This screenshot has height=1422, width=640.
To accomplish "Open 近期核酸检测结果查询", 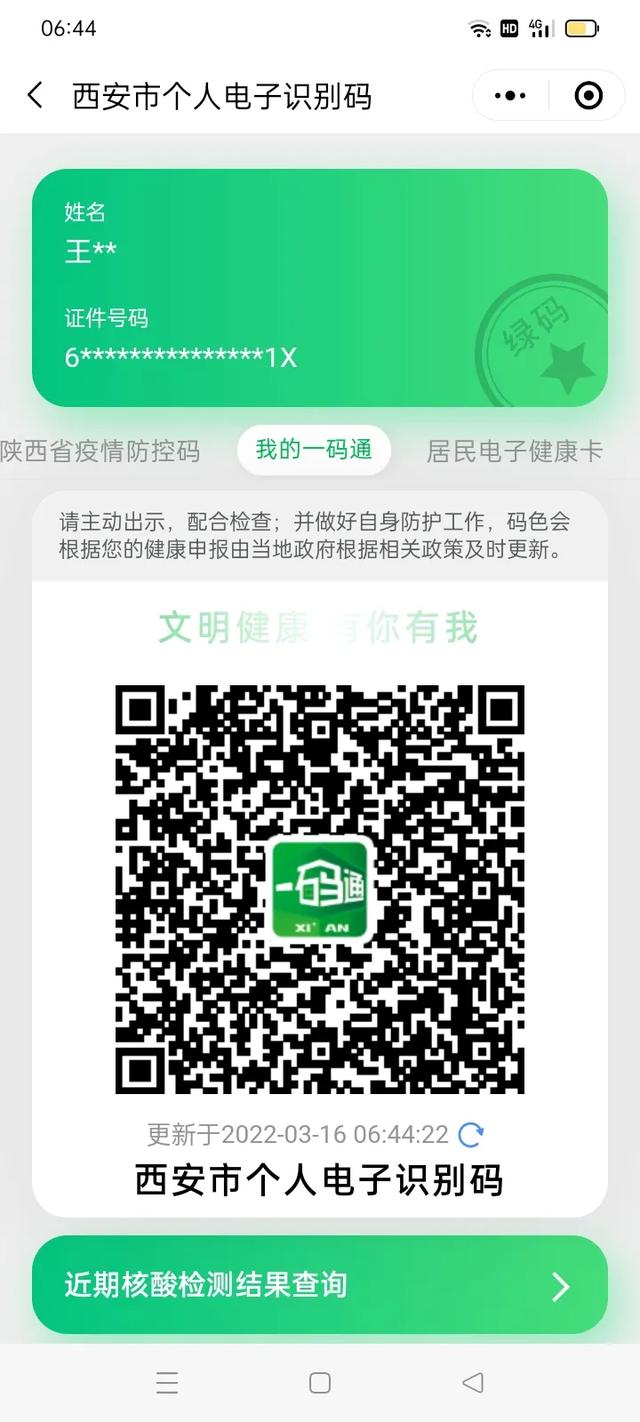I will (x=320, y=1285).
